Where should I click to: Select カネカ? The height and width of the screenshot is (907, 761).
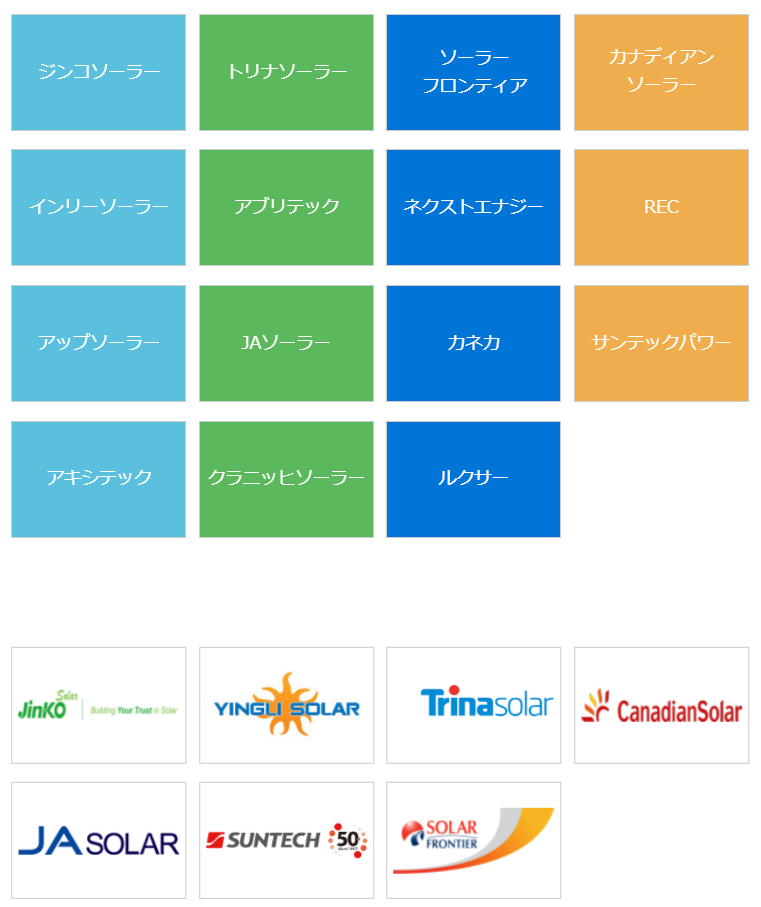point(473,343)
